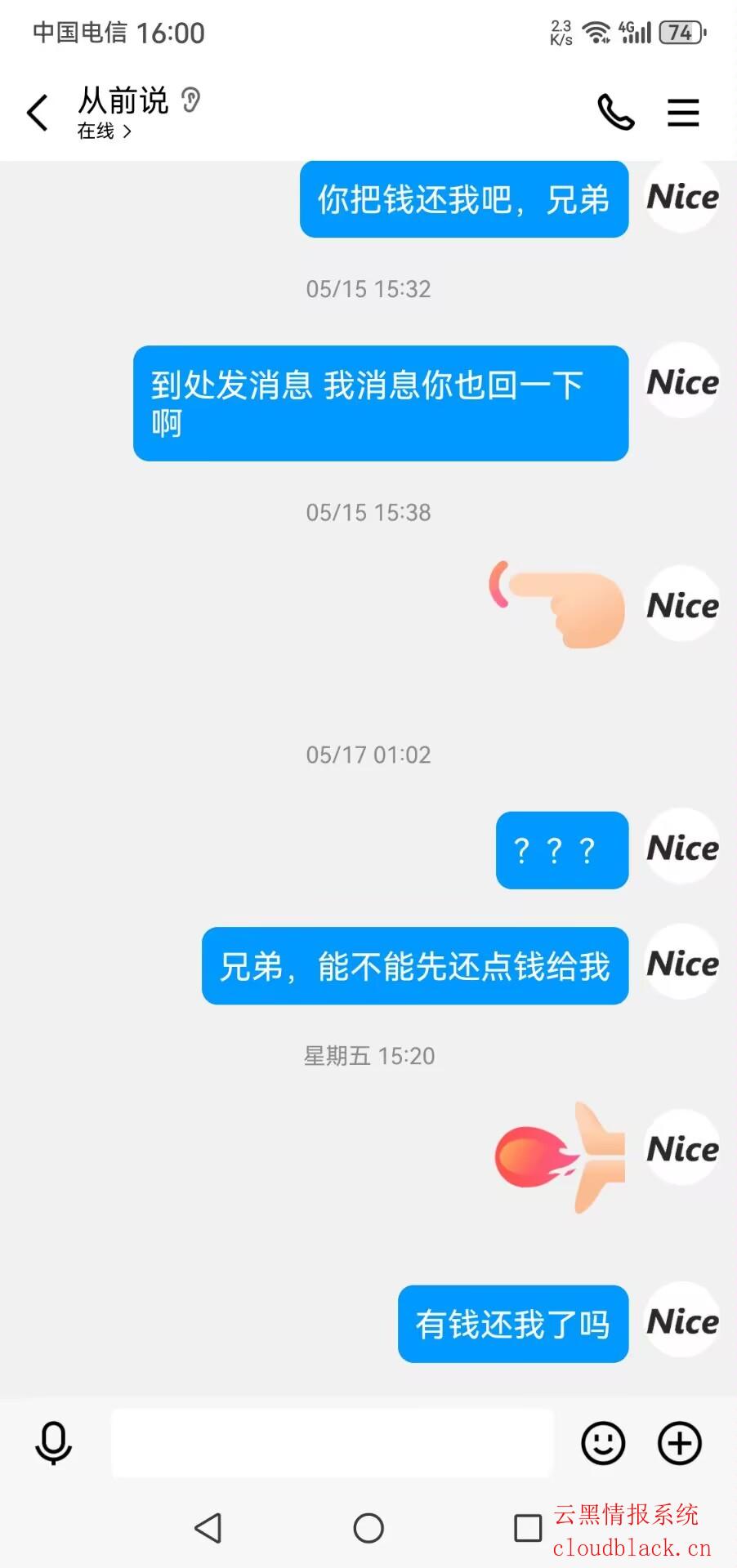View 从前说 online status details
This screenshot has width=737, height=1568.
click(104, 131)
